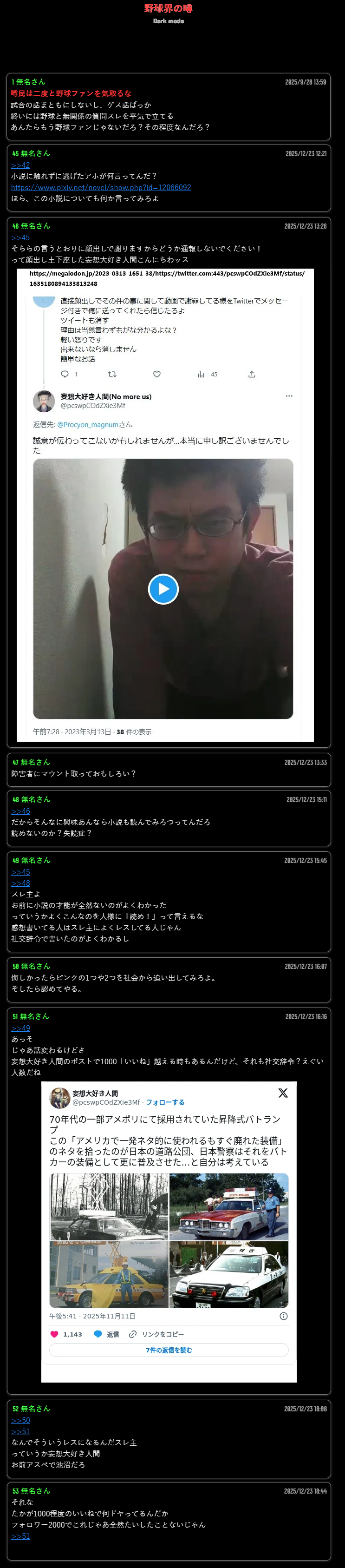Tap フォローする on the embedded tweet
Viewport: 345px width, 1568px height.
[165, 1102]
